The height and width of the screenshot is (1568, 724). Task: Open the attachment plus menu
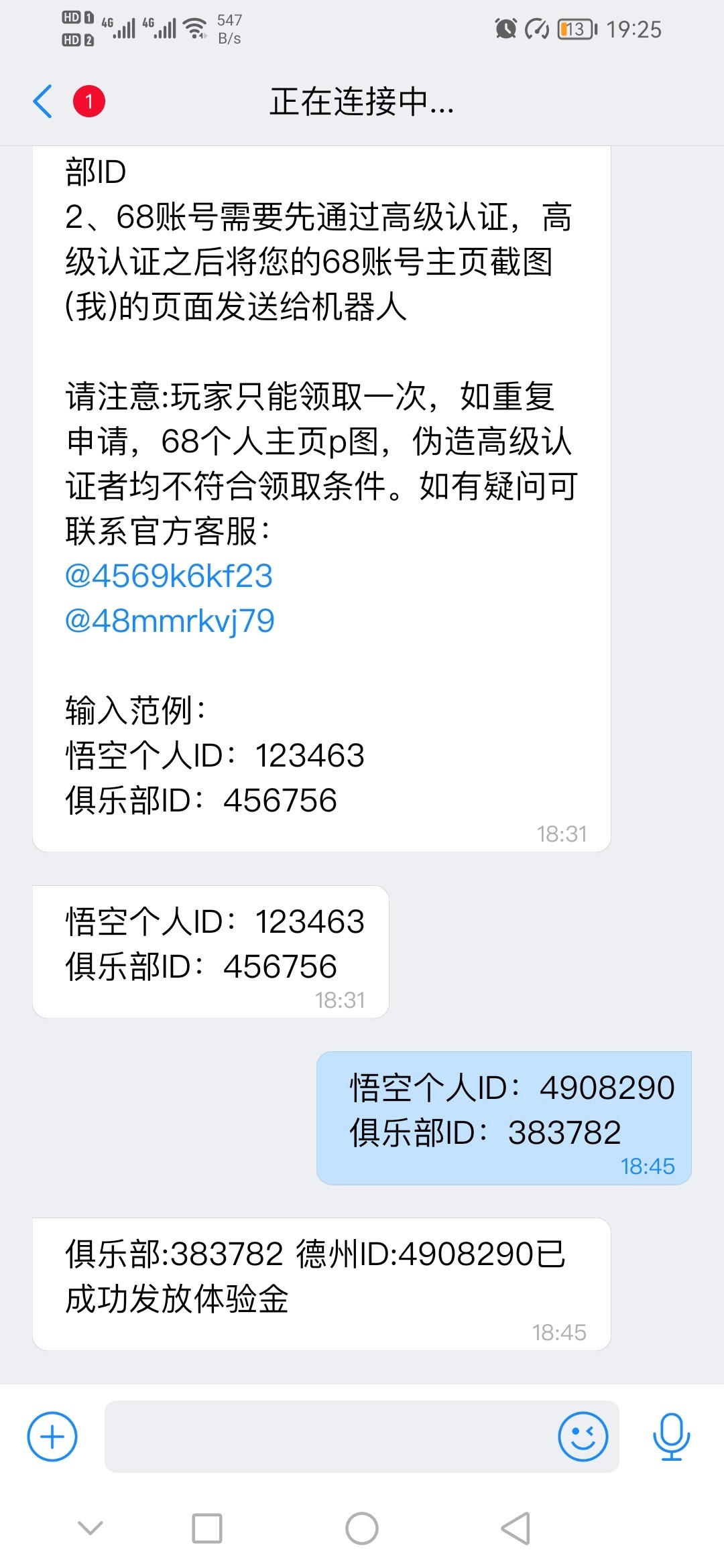pos(52,1436)
